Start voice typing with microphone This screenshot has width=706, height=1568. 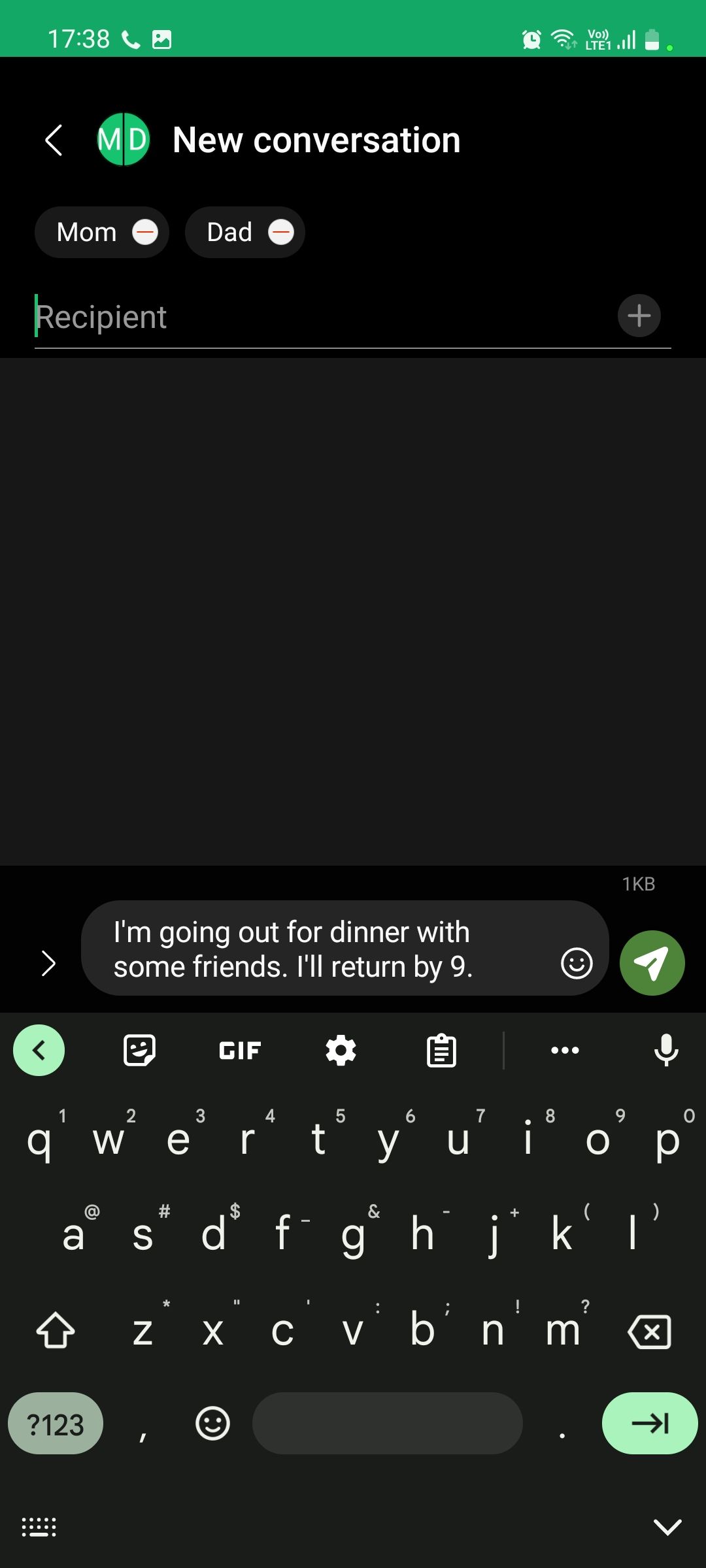(x=666, y=1051)
